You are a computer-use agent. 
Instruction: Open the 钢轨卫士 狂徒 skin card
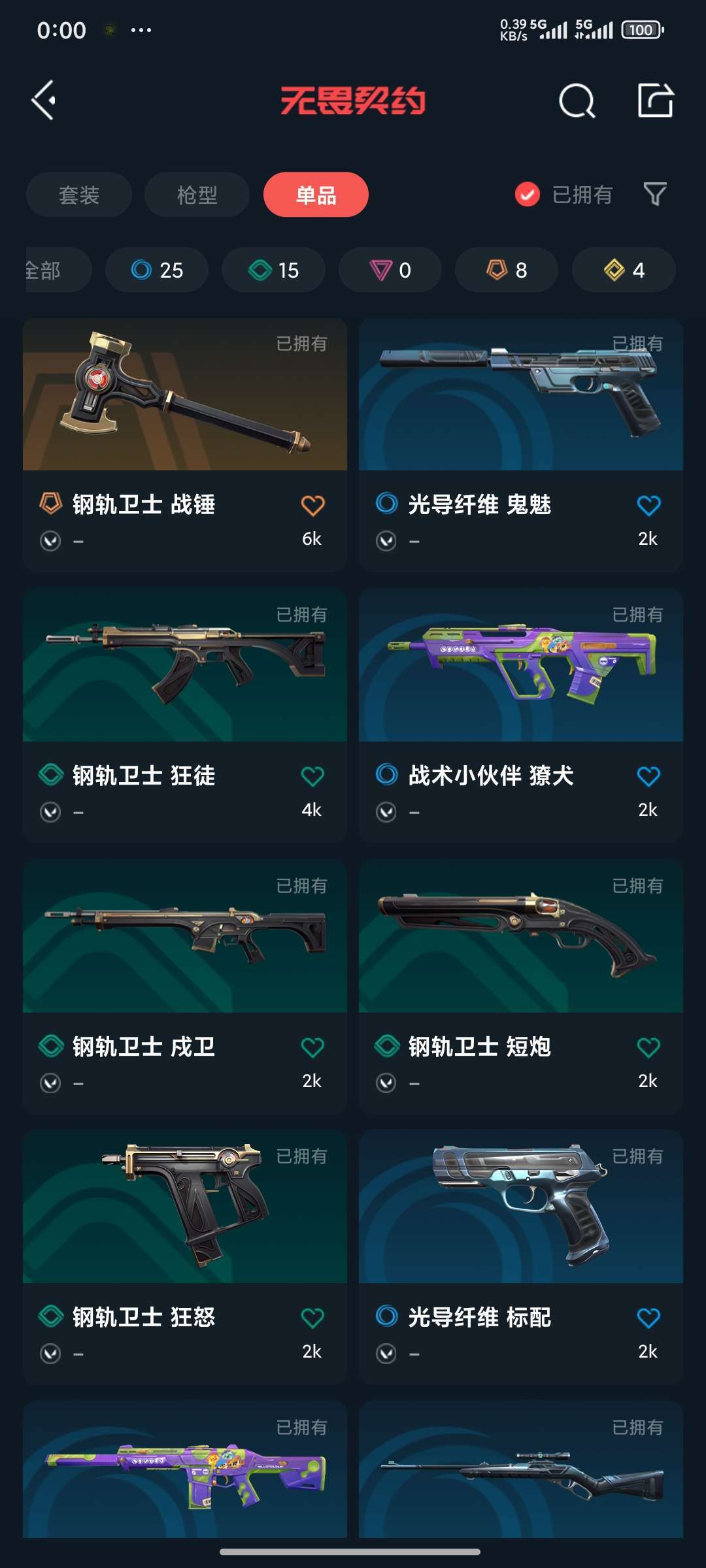coord(185,715)
